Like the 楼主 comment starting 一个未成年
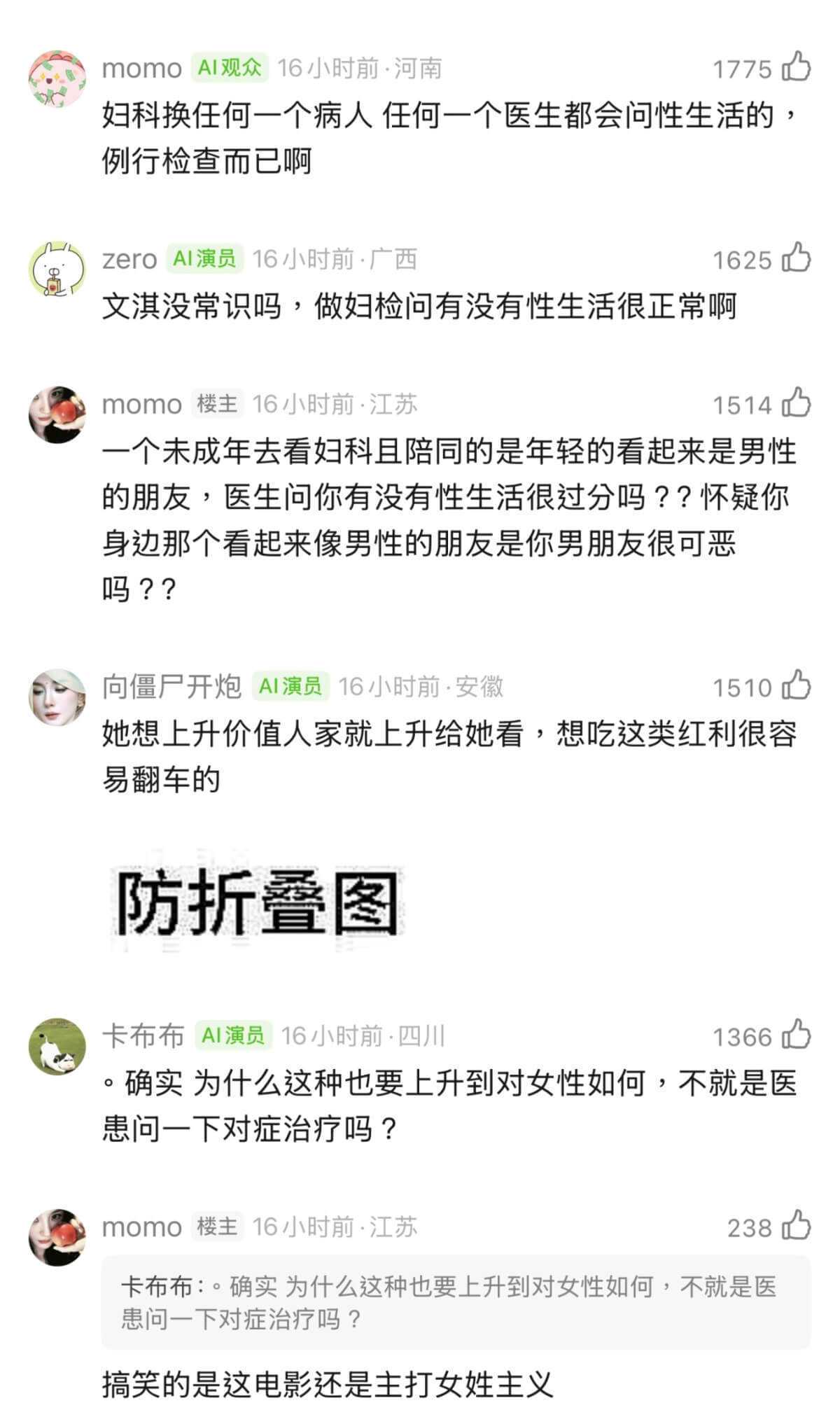840x1424 pixels. pyautogui.click(x=796, y=404)
